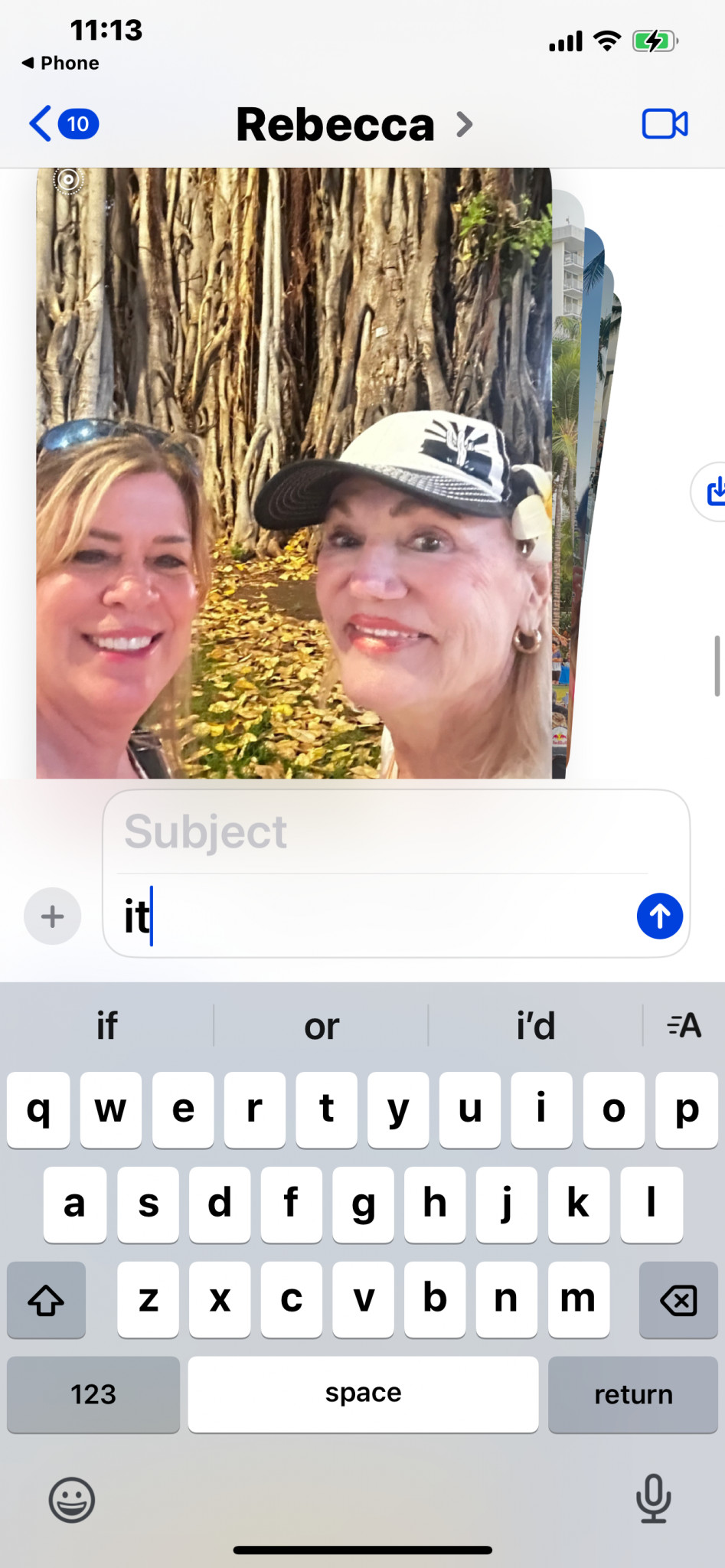Choose the "if" word suggestion

click(107, 1026)
